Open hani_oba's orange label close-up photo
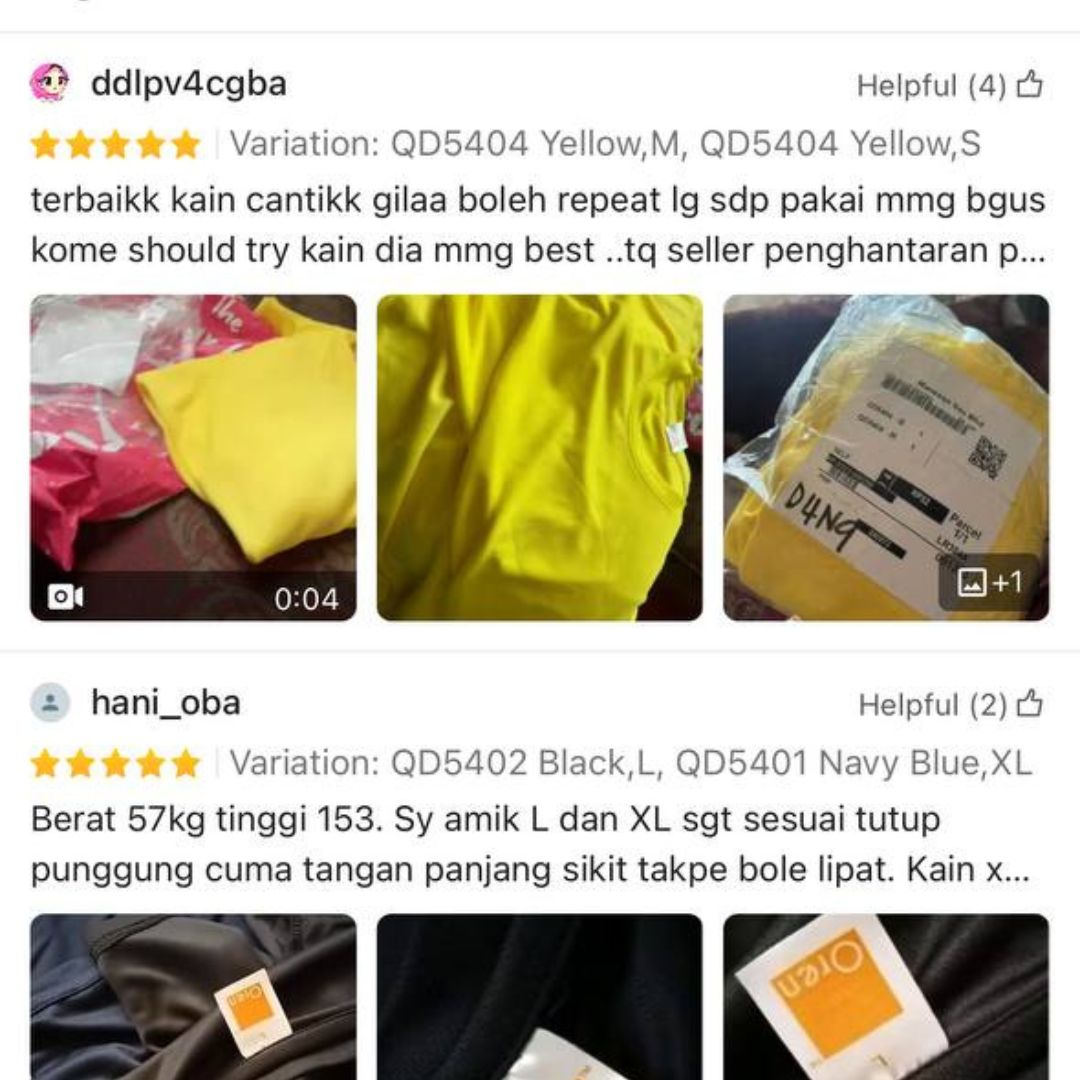 [x=886, y=996]
